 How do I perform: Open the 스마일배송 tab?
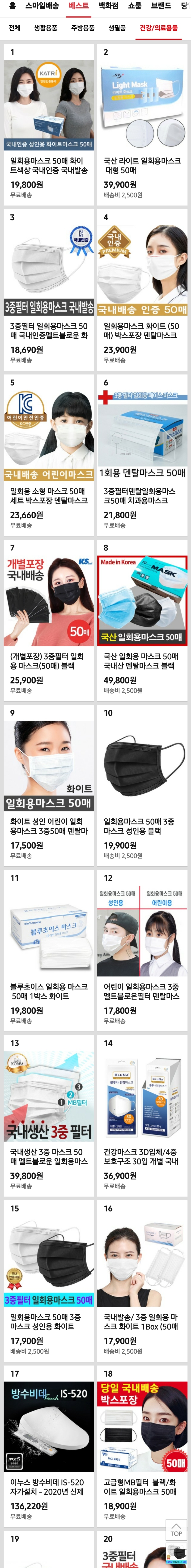click(42, 6)
